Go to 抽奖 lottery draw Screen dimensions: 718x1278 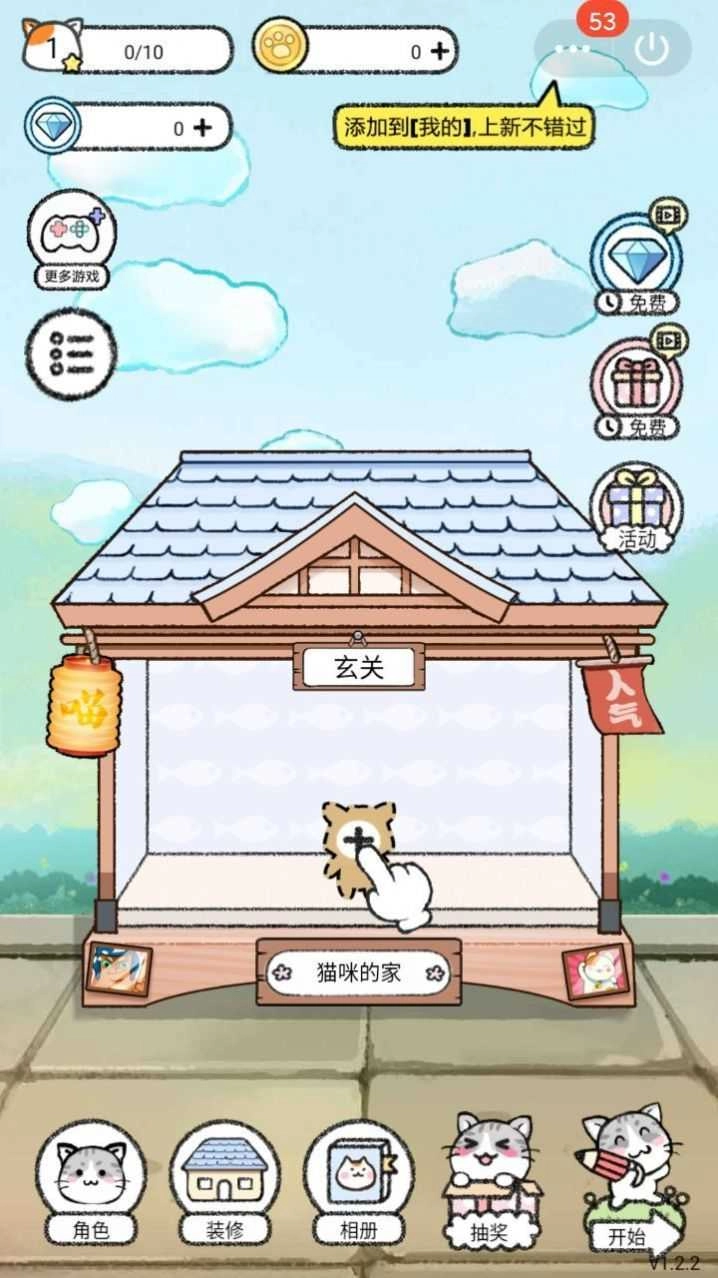[490, 1180]
